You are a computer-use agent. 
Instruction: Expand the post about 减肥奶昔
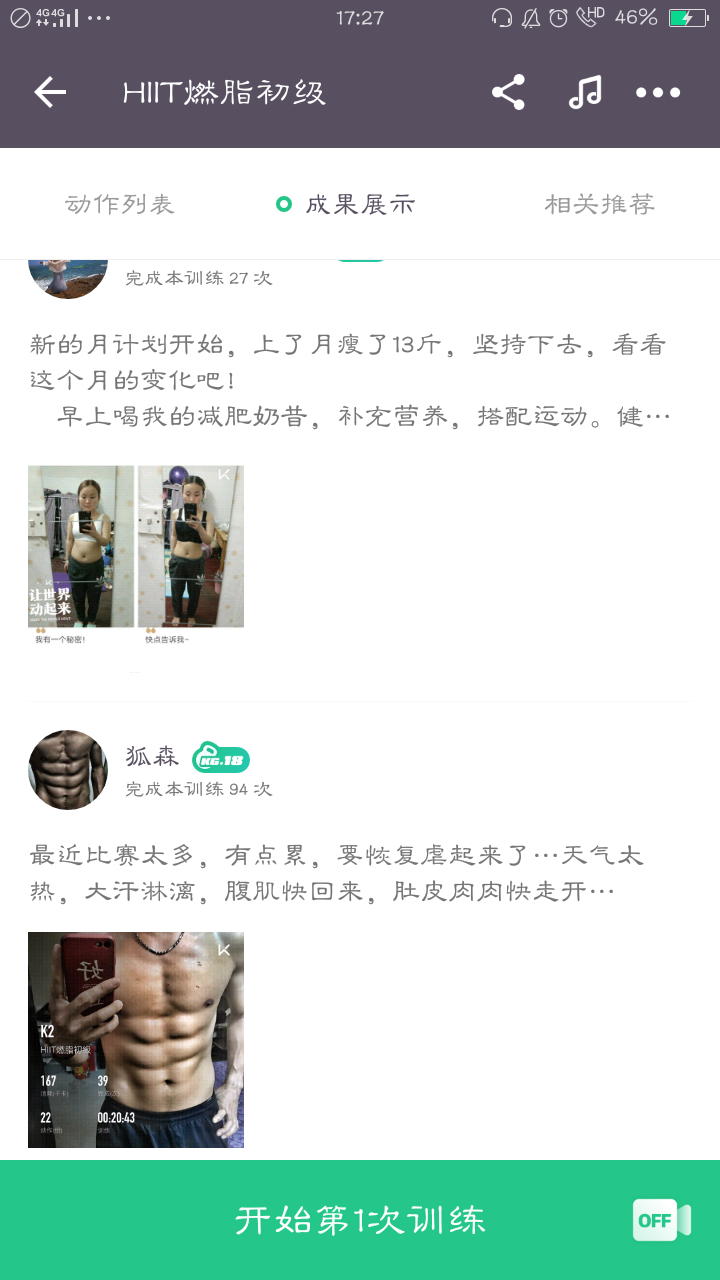pyautogui.click(x=350, y=381)
